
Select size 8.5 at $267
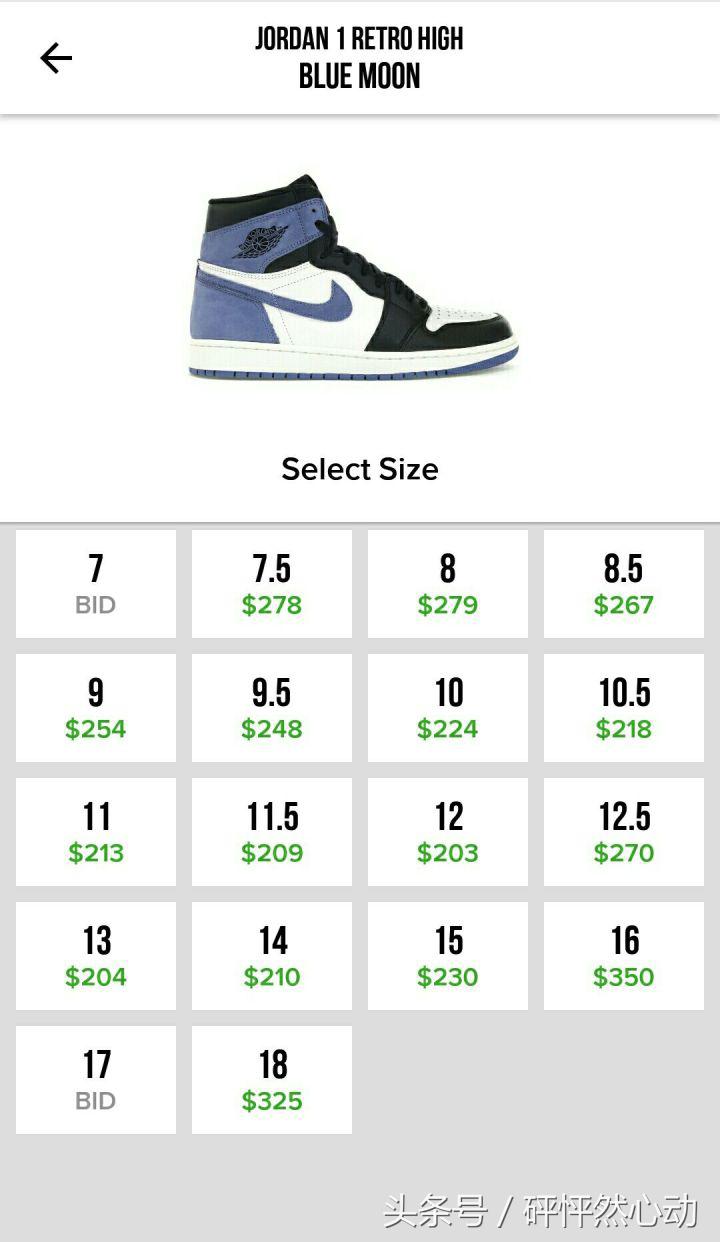[x=624, y=584]
